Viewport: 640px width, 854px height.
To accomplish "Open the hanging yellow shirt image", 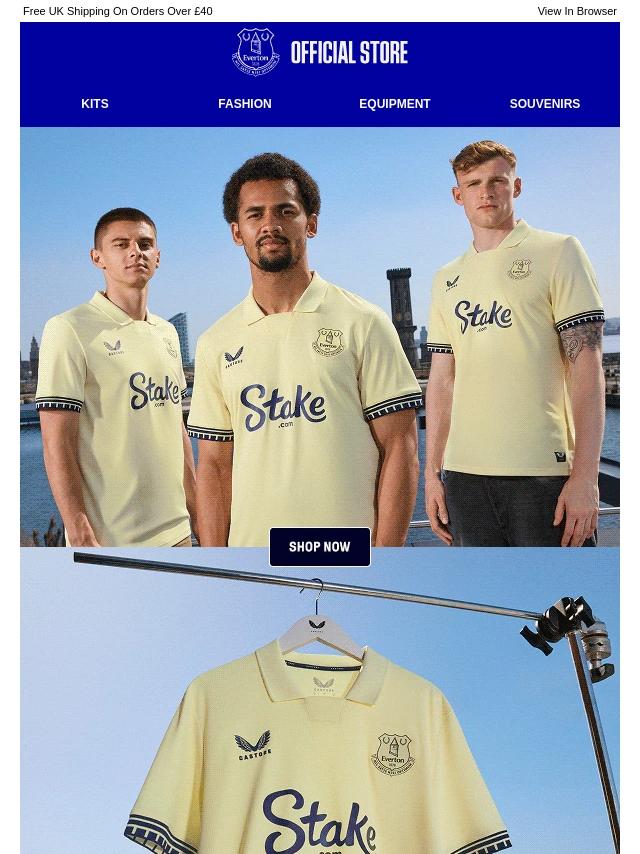I will pyautogui.click(x=320, y=720).
